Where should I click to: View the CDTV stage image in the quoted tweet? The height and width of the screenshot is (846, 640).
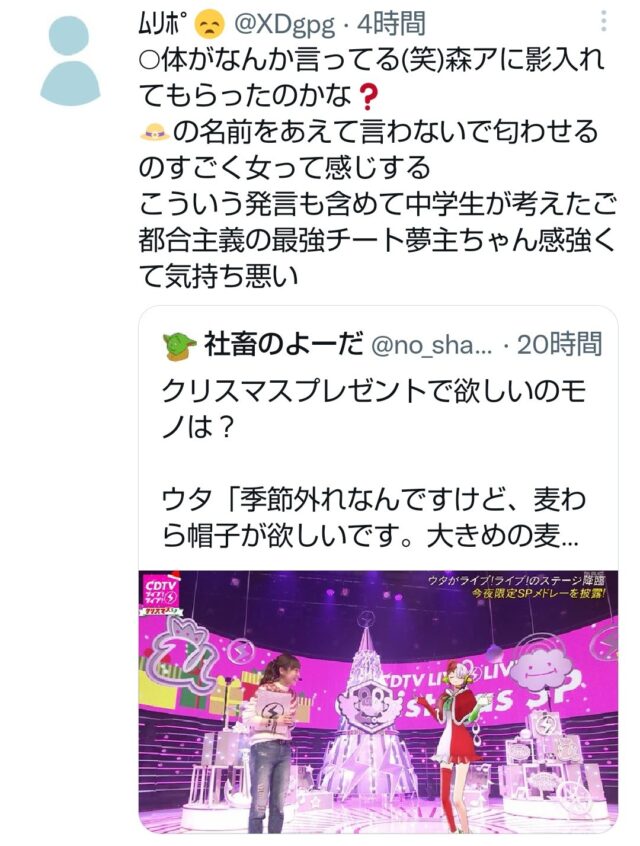[x=378, y=700]
